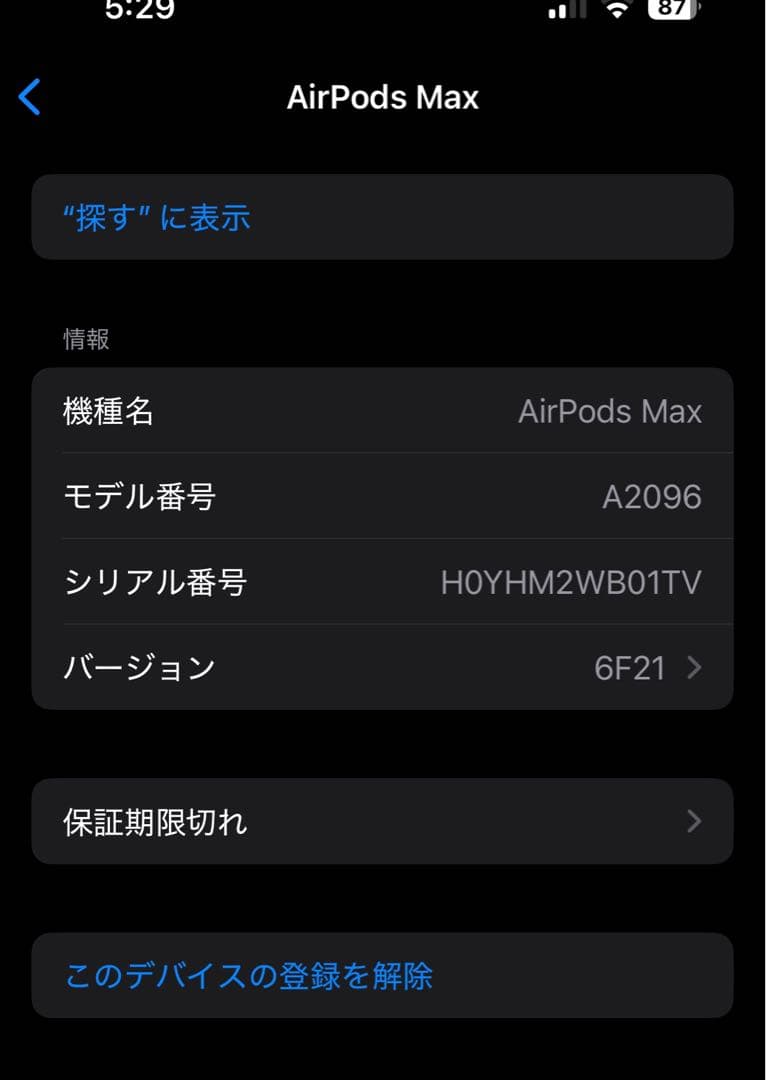Select the 情報 section header

86,339
